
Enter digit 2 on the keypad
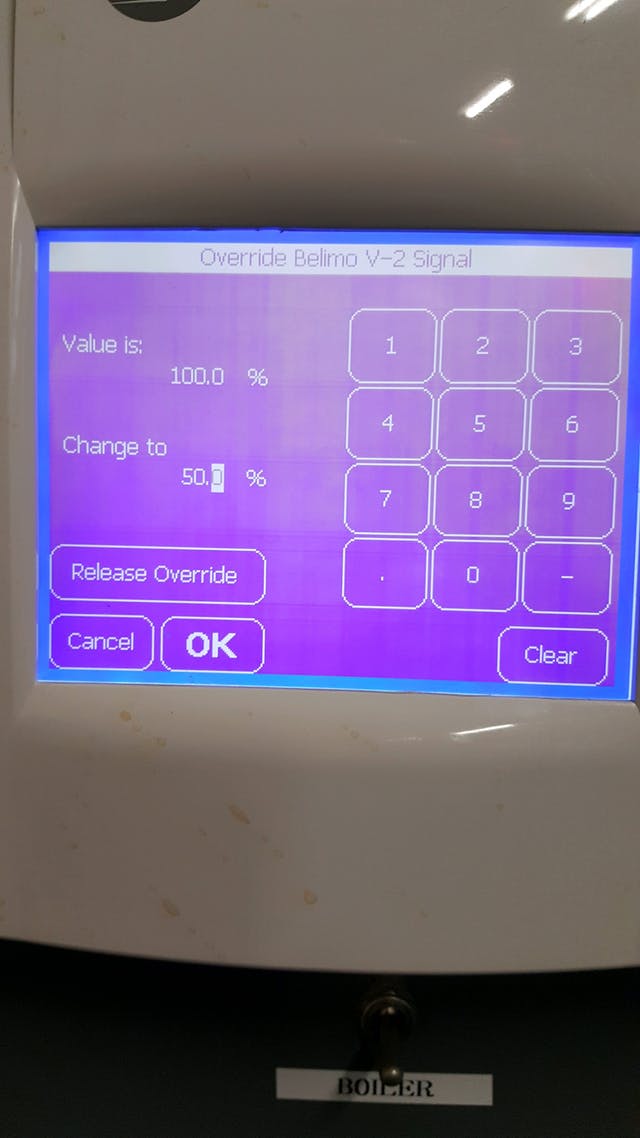483,347
